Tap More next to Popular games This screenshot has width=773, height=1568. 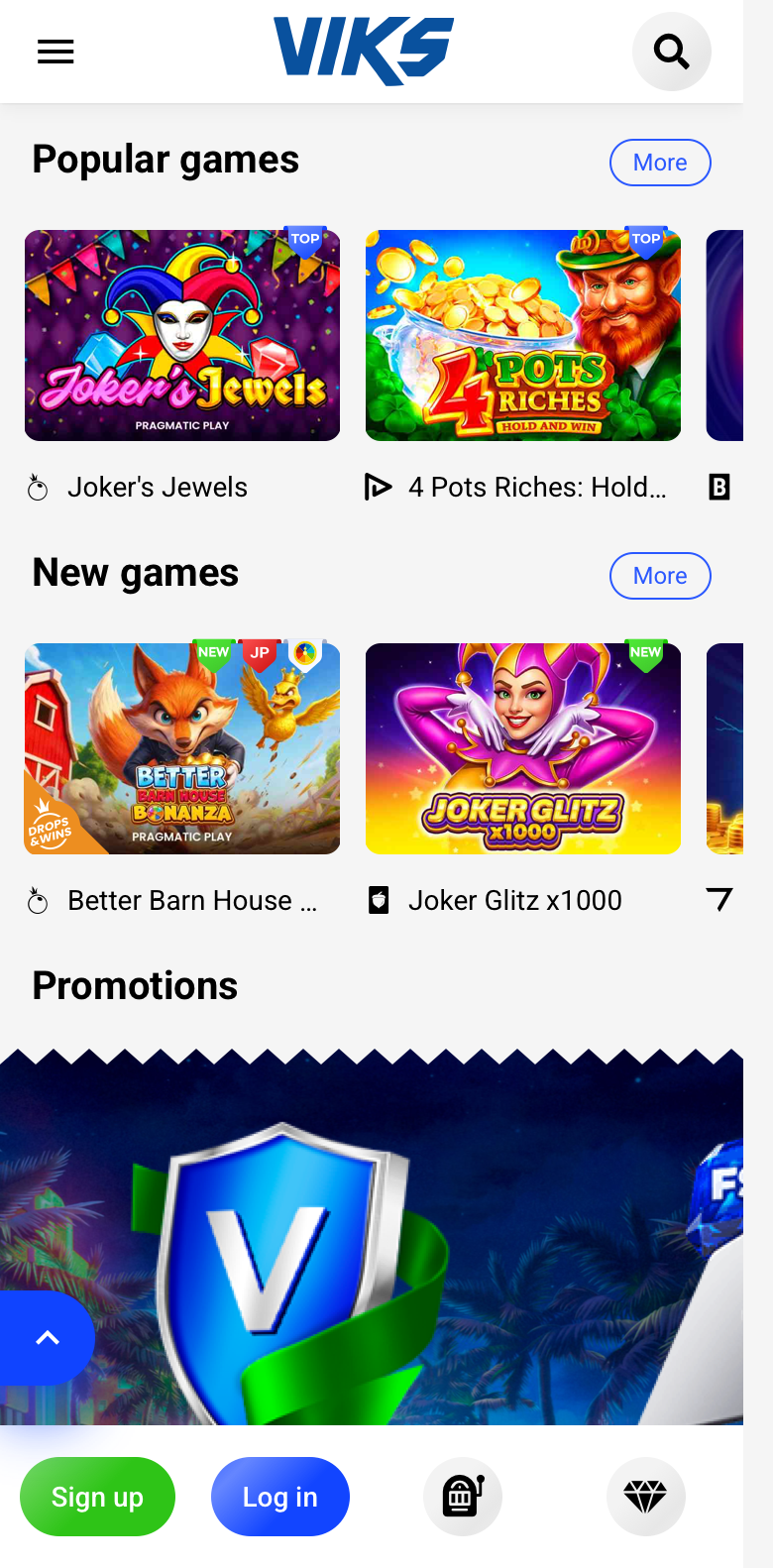coord(660,163)
